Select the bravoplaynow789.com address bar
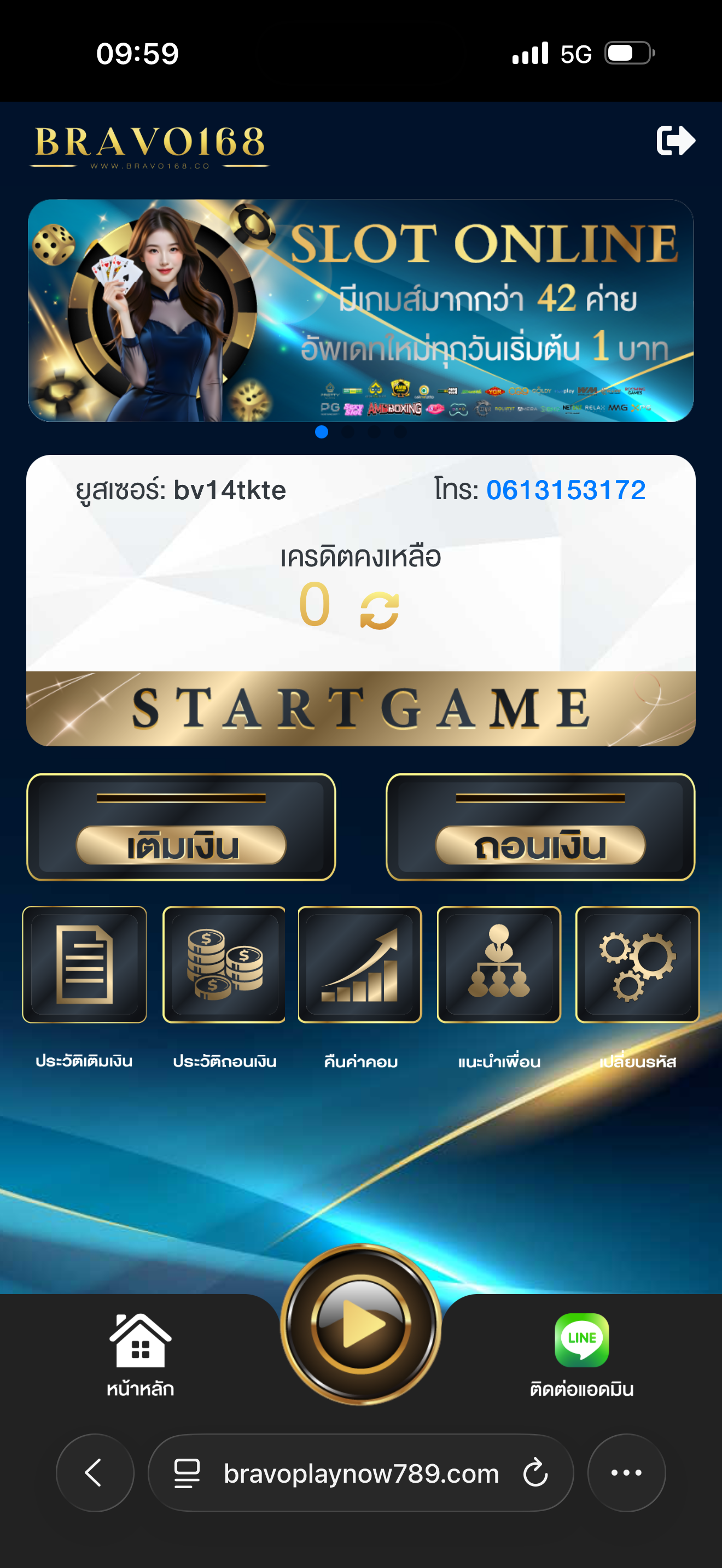The height and width of the screenshot is (1568, 722). [360, 1473]
